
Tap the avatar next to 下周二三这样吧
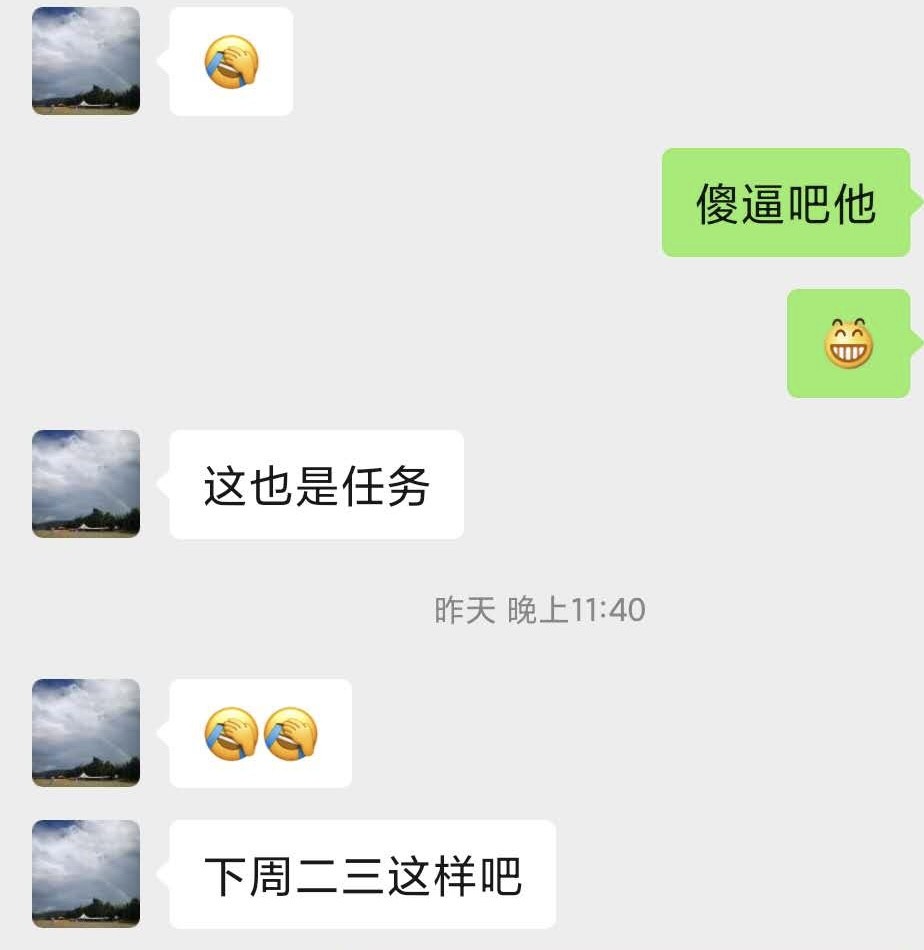pos(86,873)
